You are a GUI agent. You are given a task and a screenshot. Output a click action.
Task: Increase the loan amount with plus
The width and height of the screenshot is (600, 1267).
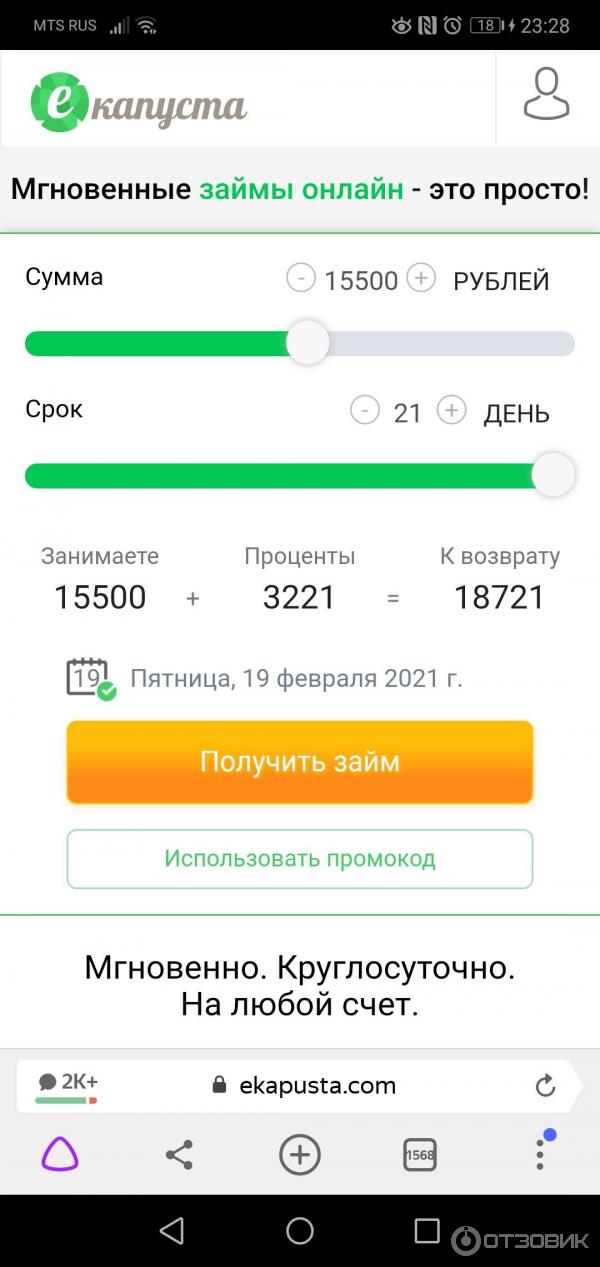[421, 278]
